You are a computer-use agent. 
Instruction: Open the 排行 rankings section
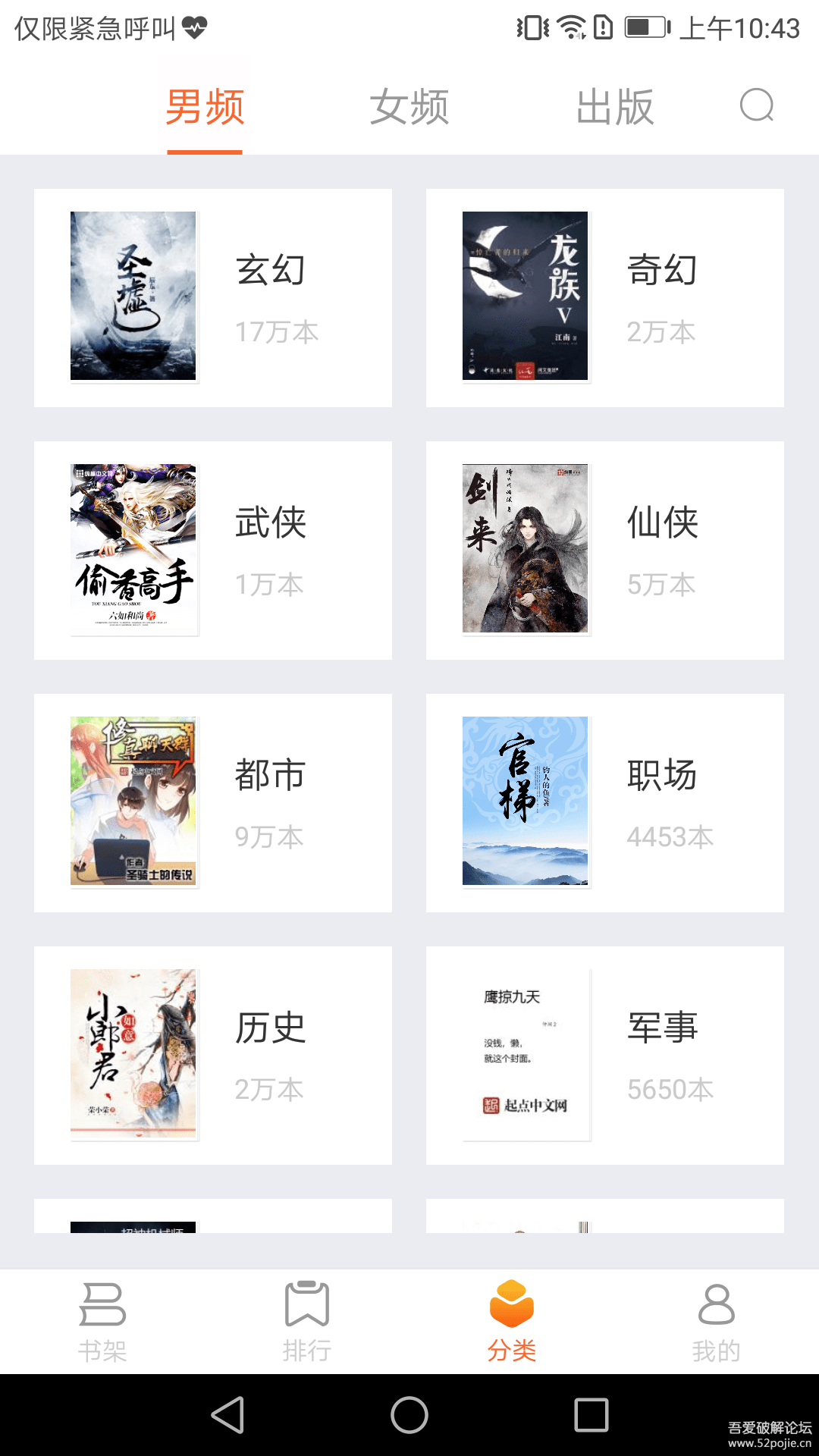pos(307,1319)
